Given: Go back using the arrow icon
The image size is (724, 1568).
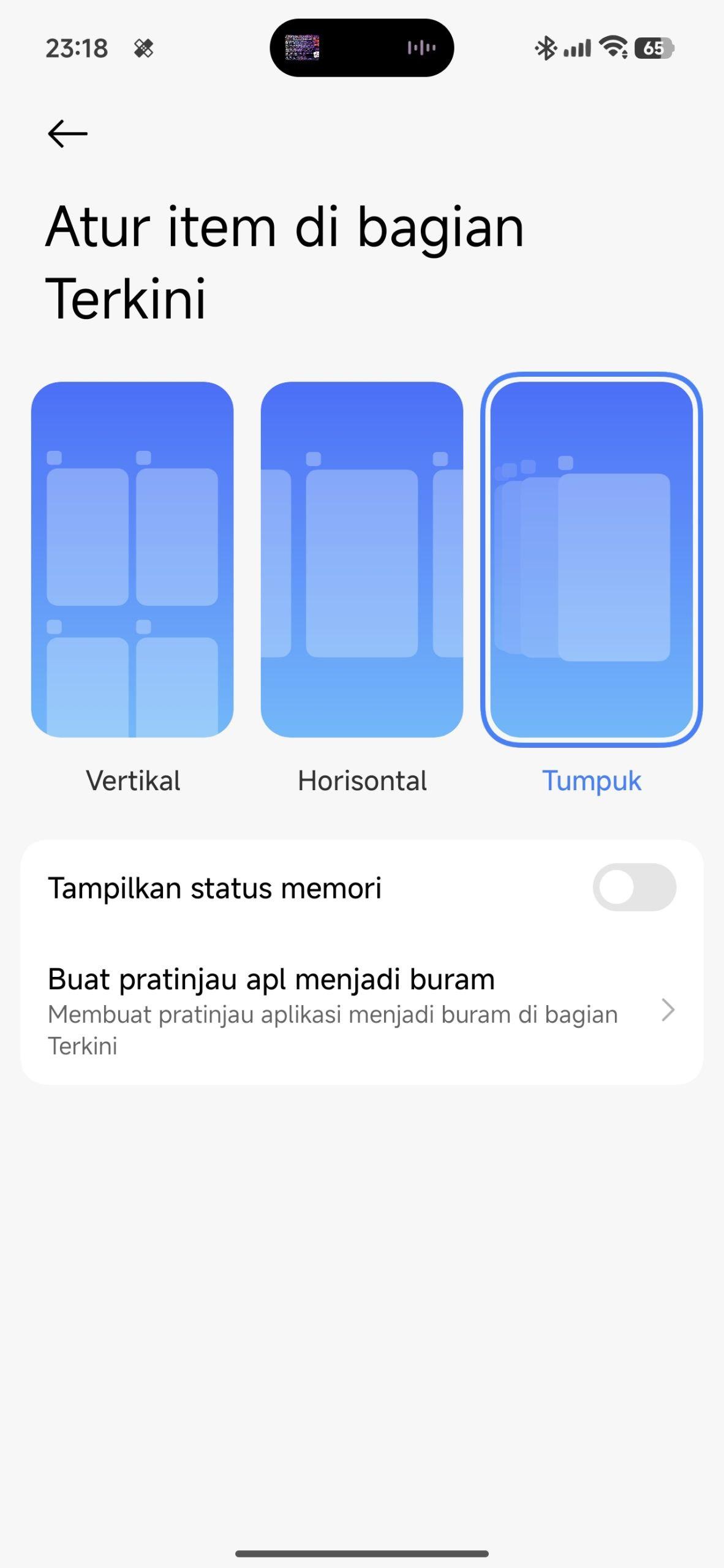Looking at the screenshot, I should pos(67,134).
